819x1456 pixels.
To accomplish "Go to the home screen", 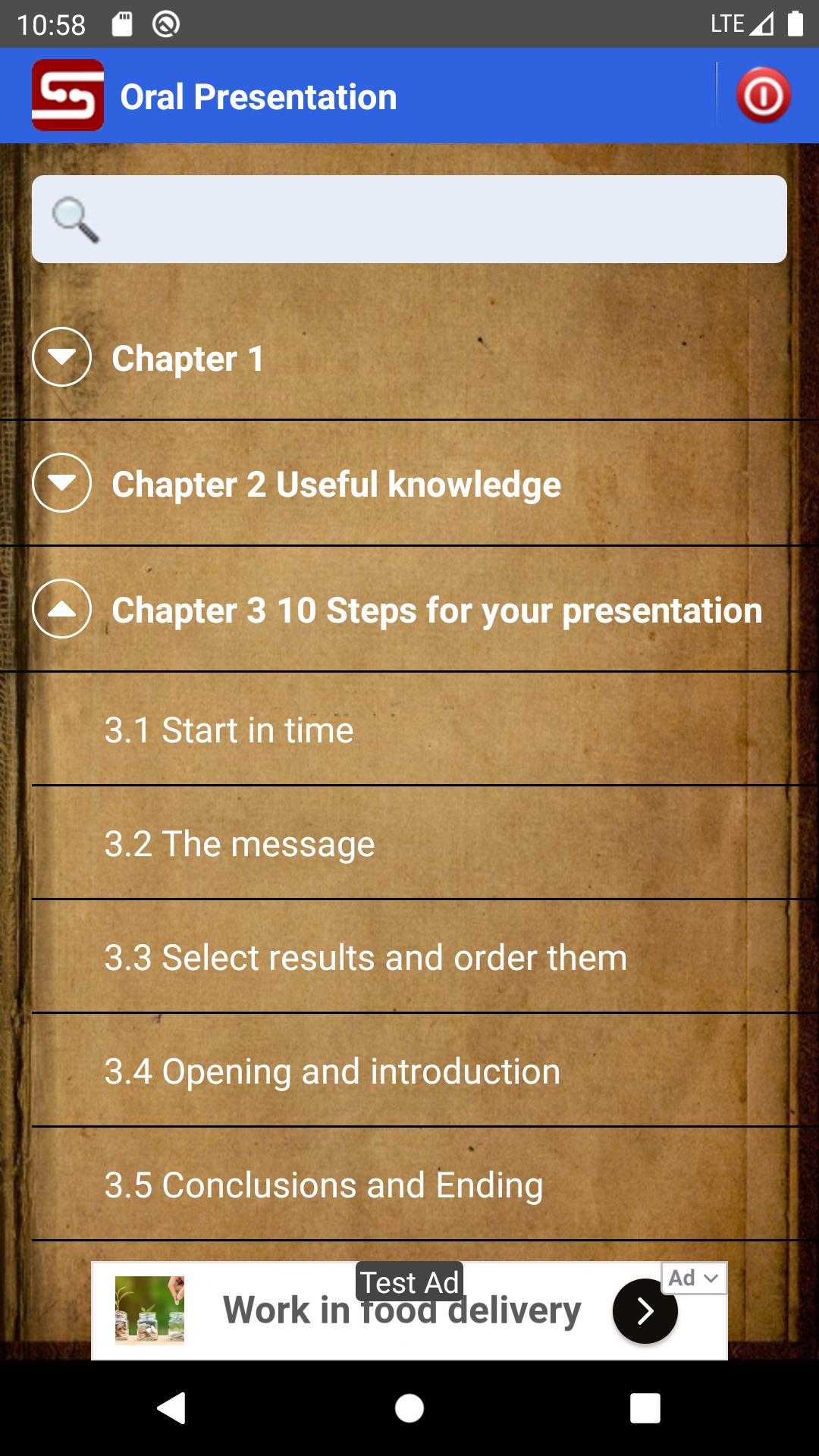I will [409, 1408].
